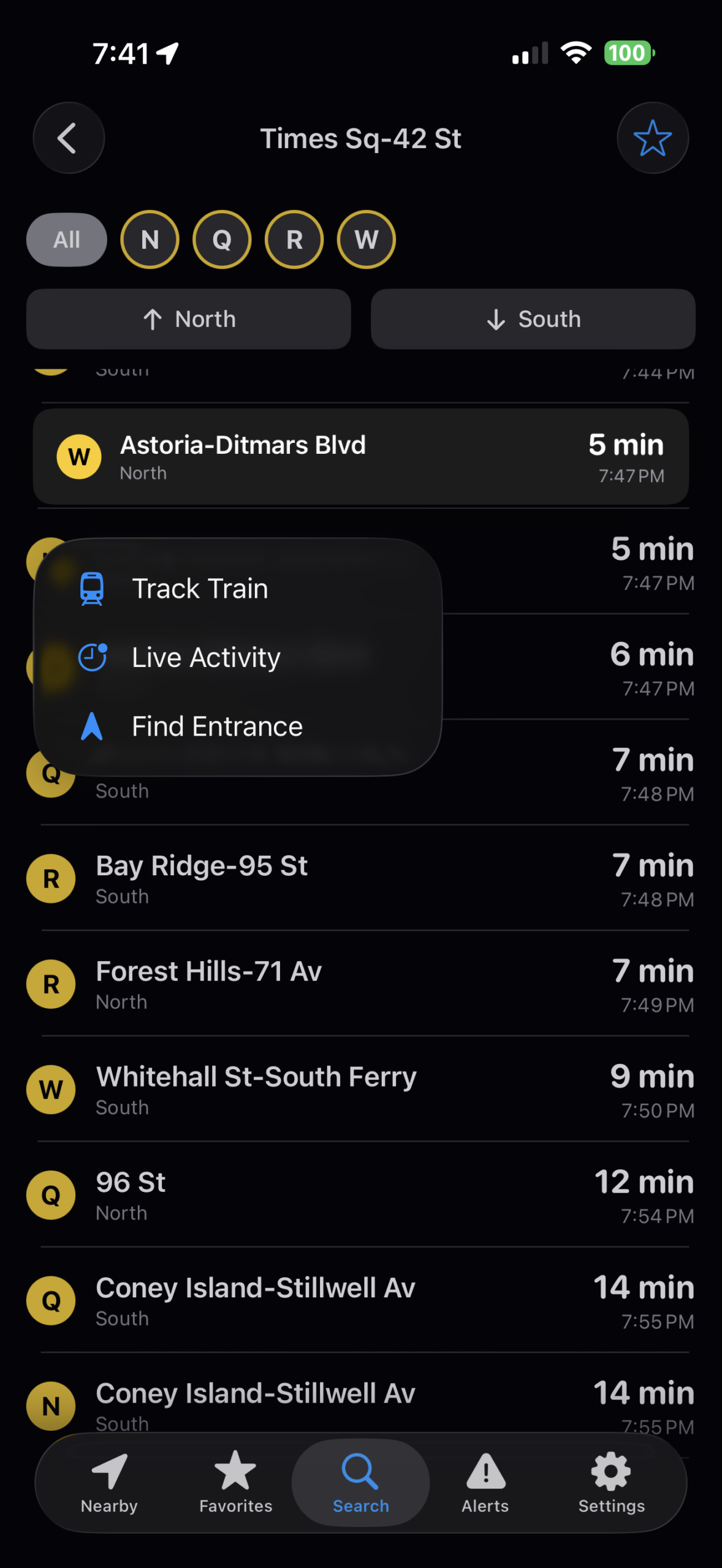Open the W train to Whitehall St-South Ferry
Viewport: 722px width, 1568px height.
pyautogui.click(x=360, y=1090)
